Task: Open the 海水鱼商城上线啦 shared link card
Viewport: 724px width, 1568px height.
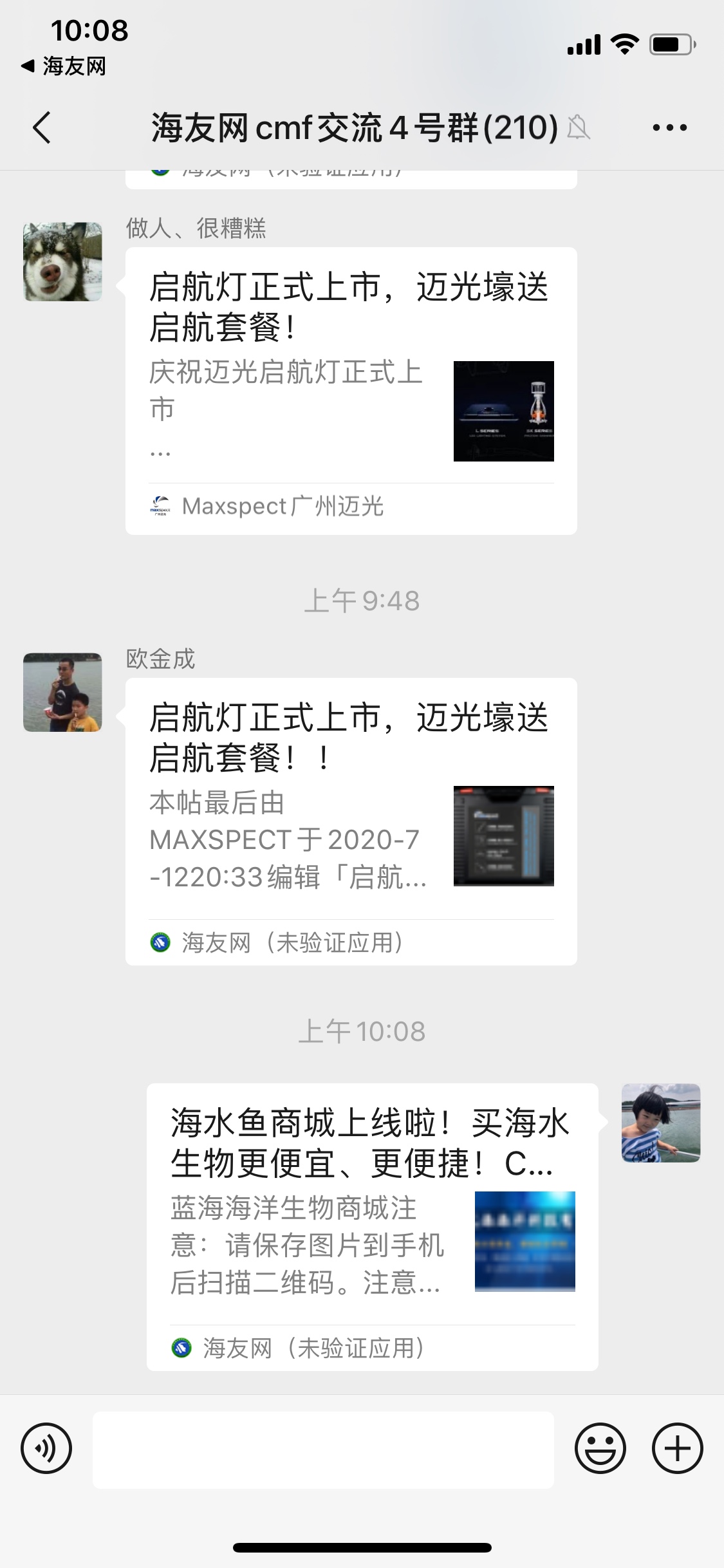Action: (373, 1227)
